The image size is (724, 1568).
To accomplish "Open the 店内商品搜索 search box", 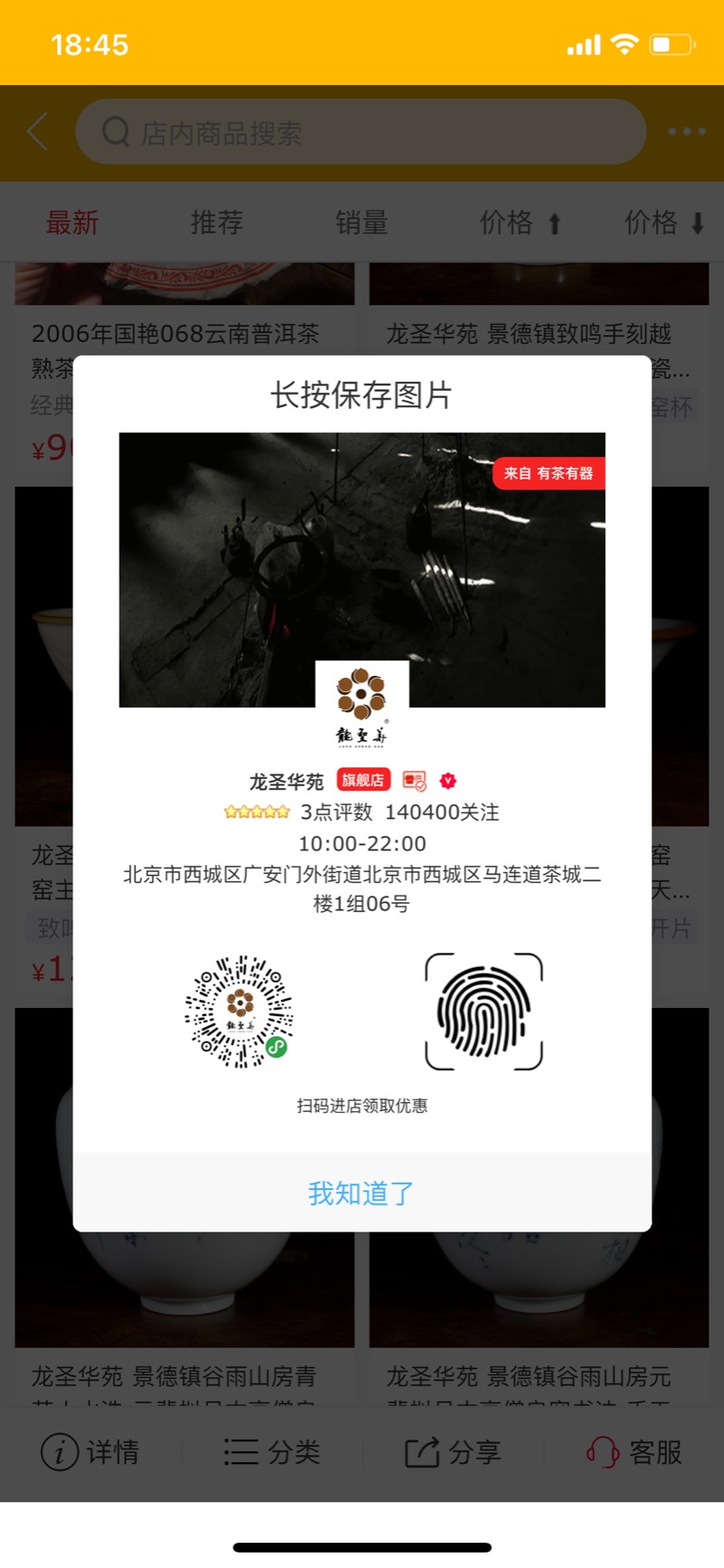I will pyautogui.click(x=360, y=132).
